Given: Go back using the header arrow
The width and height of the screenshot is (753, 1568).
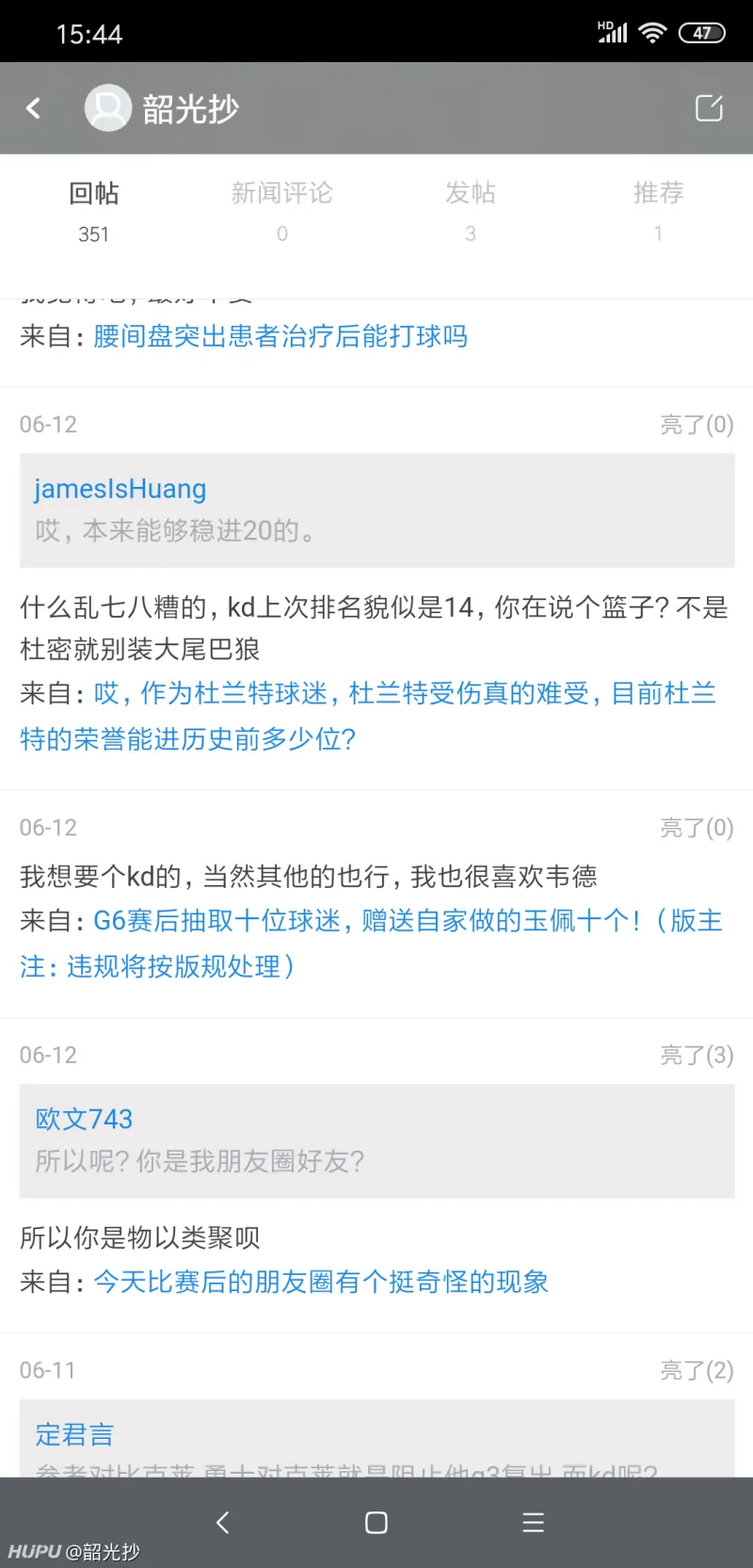Looking at the screenshot, I should tap(34, 108).
